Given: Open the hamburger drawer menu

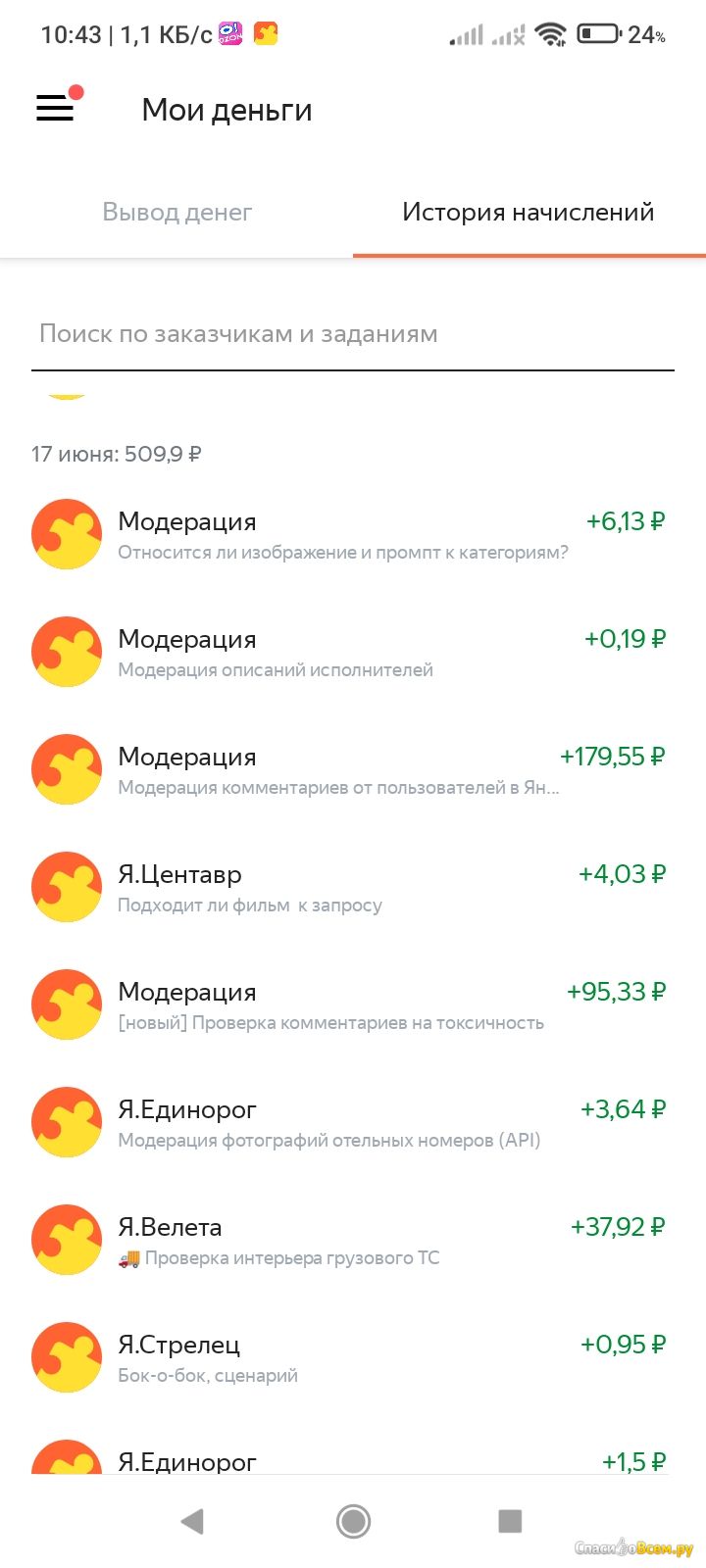Looking at the screenshot, I should point(56,108).
